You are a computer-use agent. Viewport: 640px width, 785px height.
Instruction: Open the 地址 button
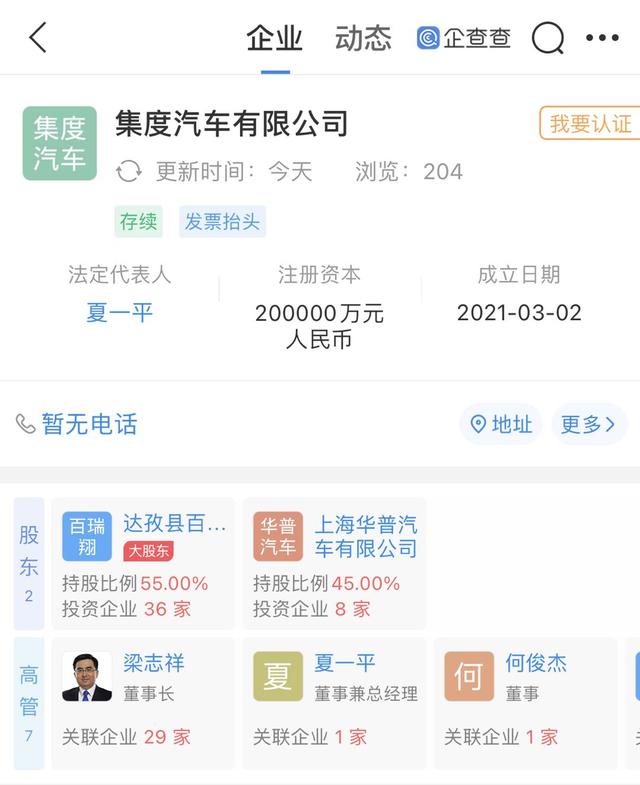click(501, 424)
